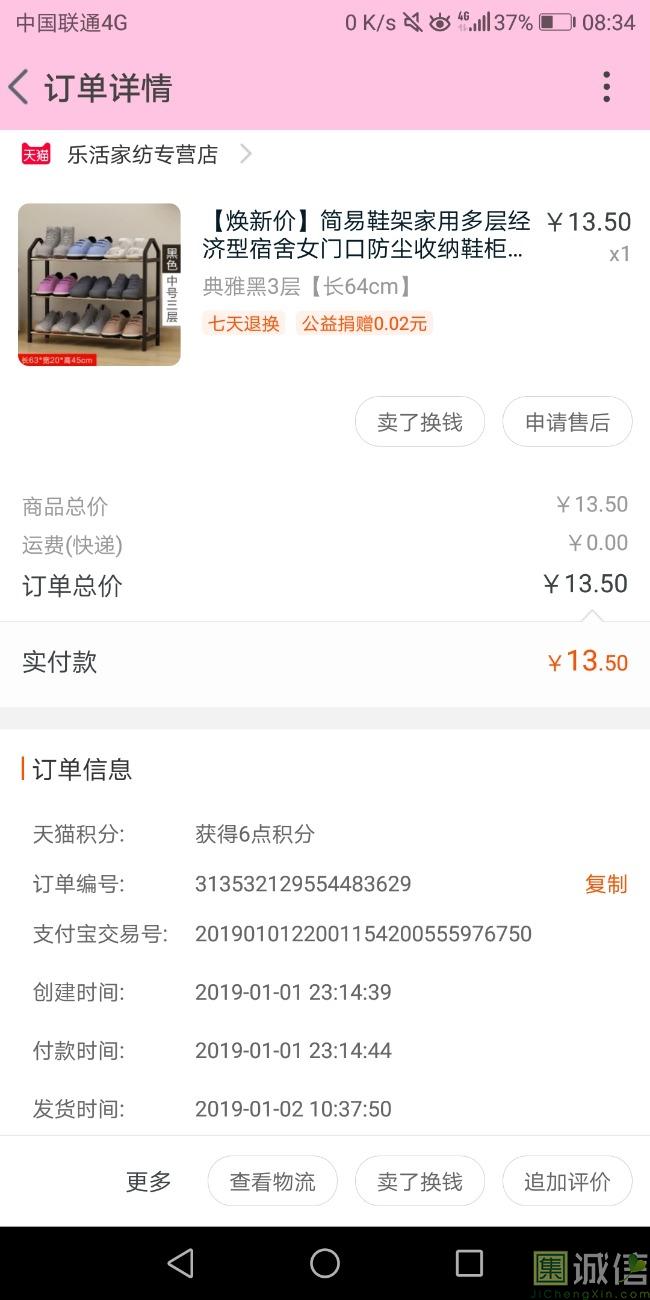Viewport: 650px width, 1300px height.
Task: Tap 查看物流 to view logistics
Action: pyautogui.click(x=272, y=1182)
